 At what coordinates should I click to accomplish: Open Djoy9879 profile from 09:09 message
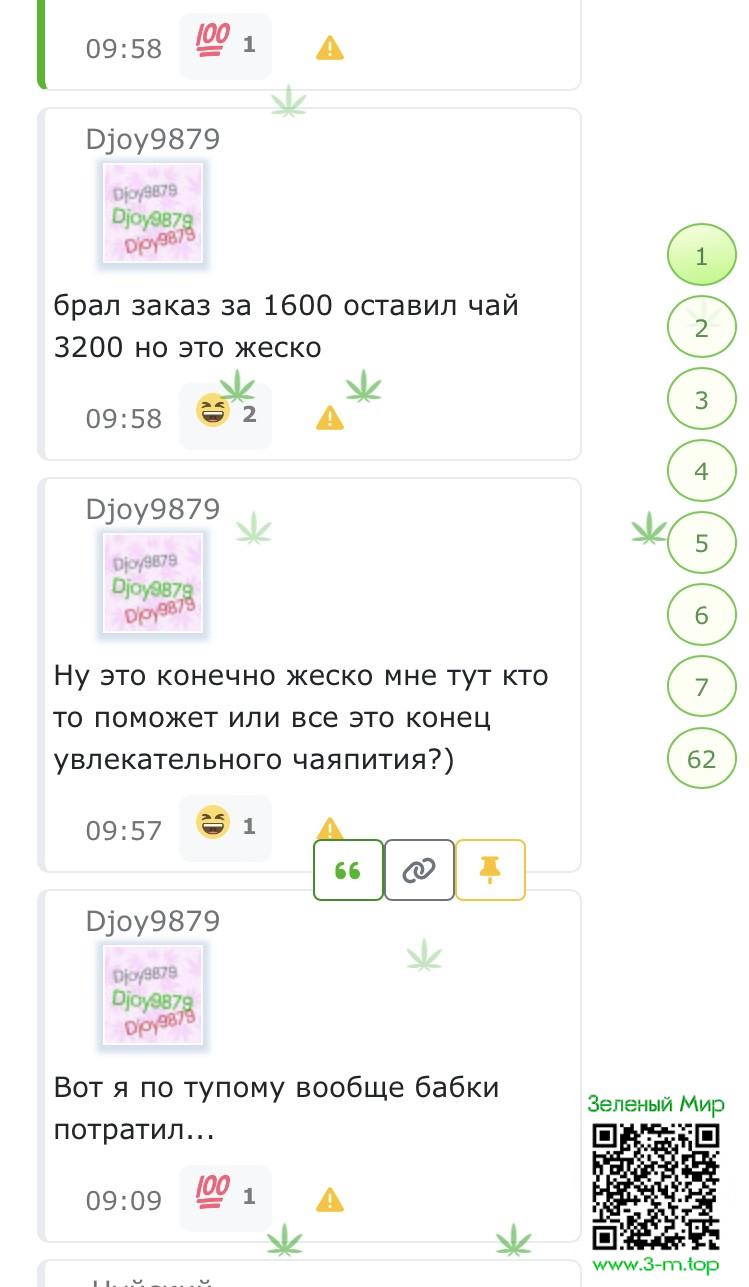[152, 921]
